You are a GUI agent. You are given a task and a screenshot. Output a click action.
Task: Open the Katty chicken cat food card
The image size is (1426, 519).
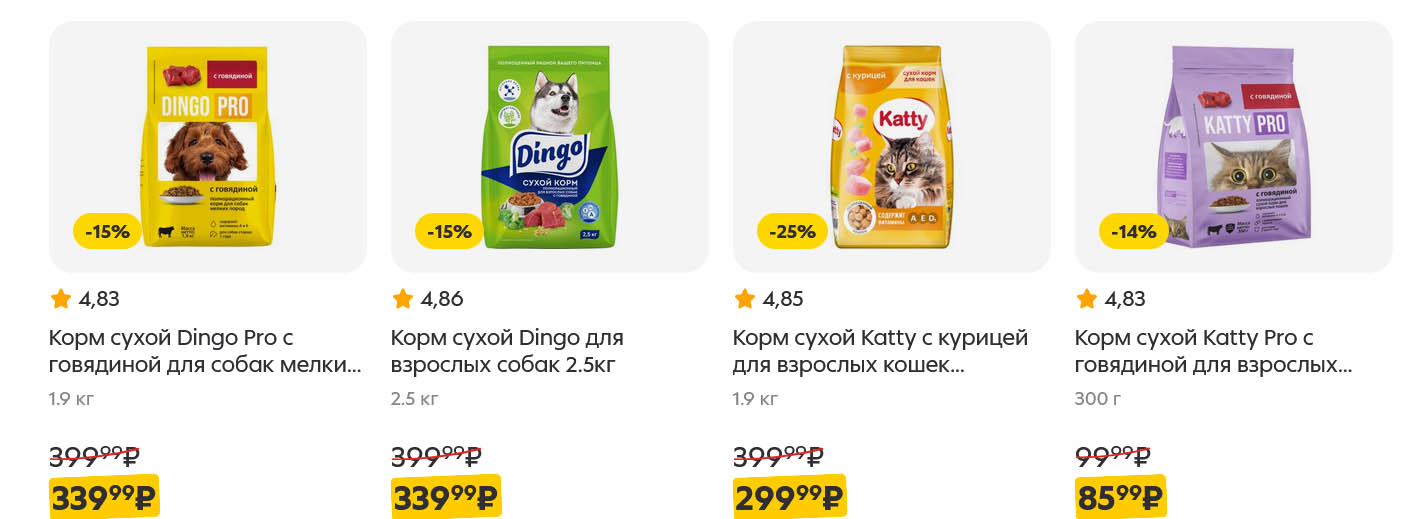pyautogui.click(x=891, y=147)
